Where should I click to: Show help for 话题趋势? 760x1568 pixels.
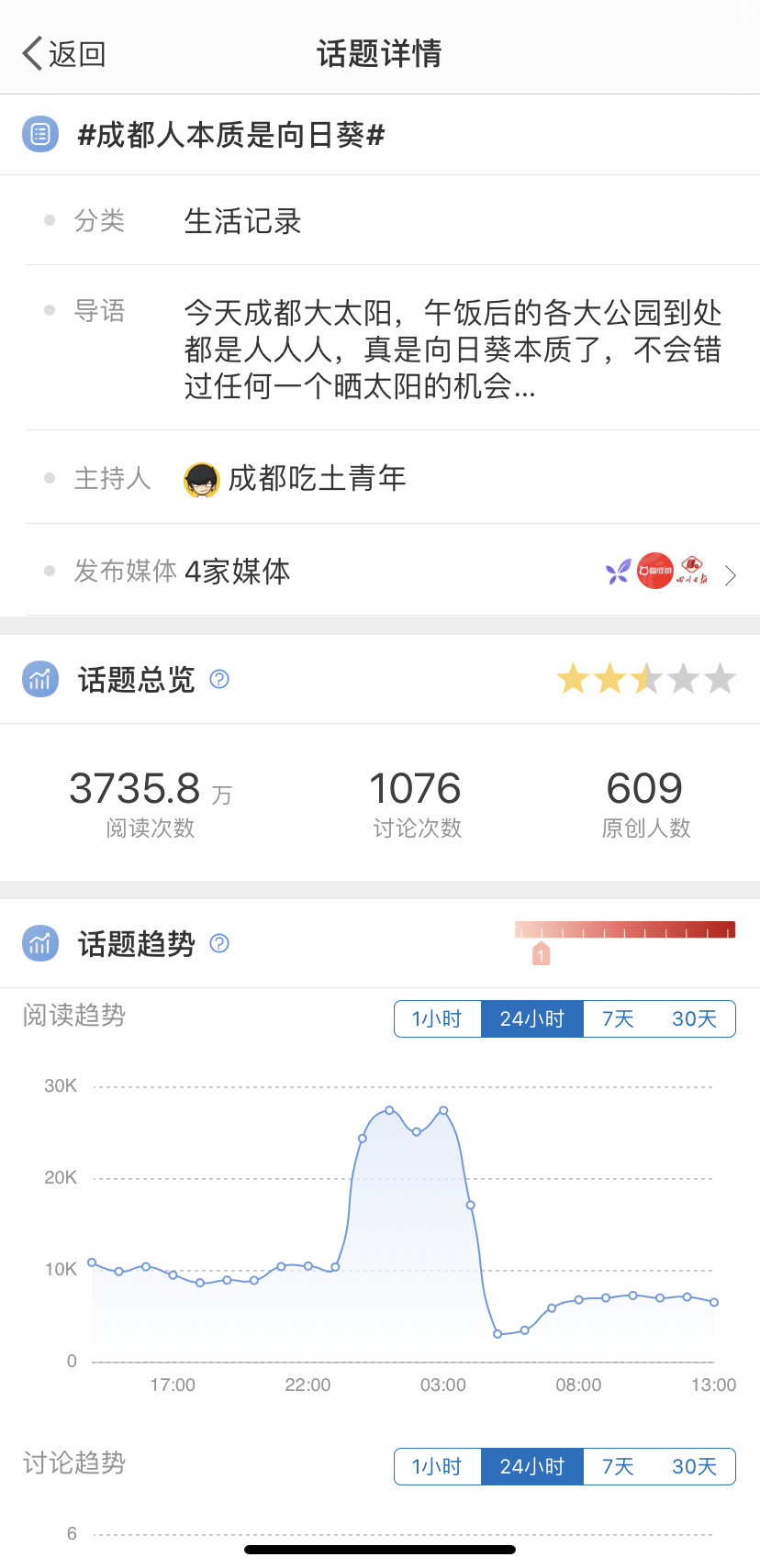[219, 943]
